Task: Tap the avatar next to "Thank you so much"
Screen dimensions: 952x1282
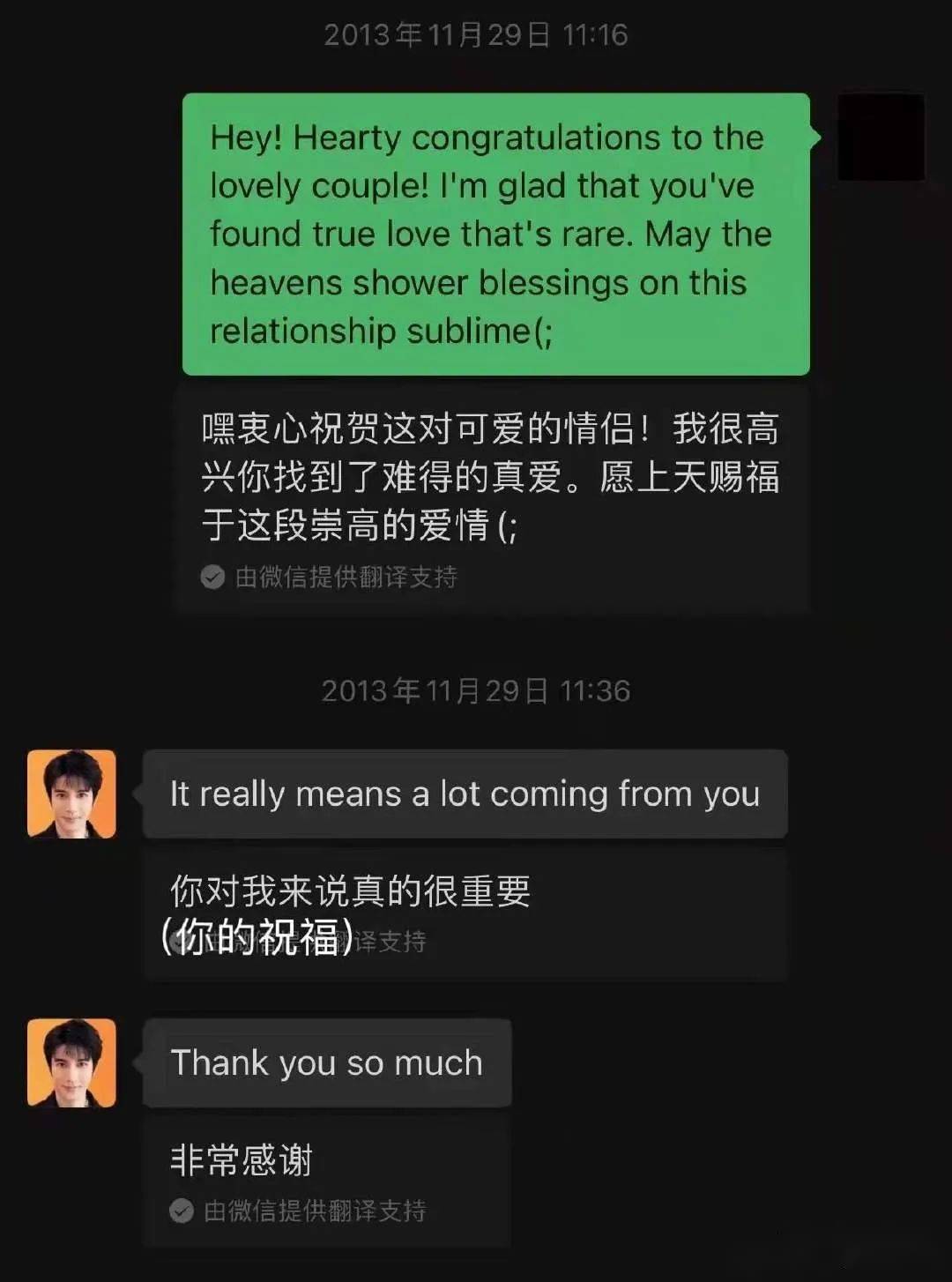Action: pos(71,1062)
